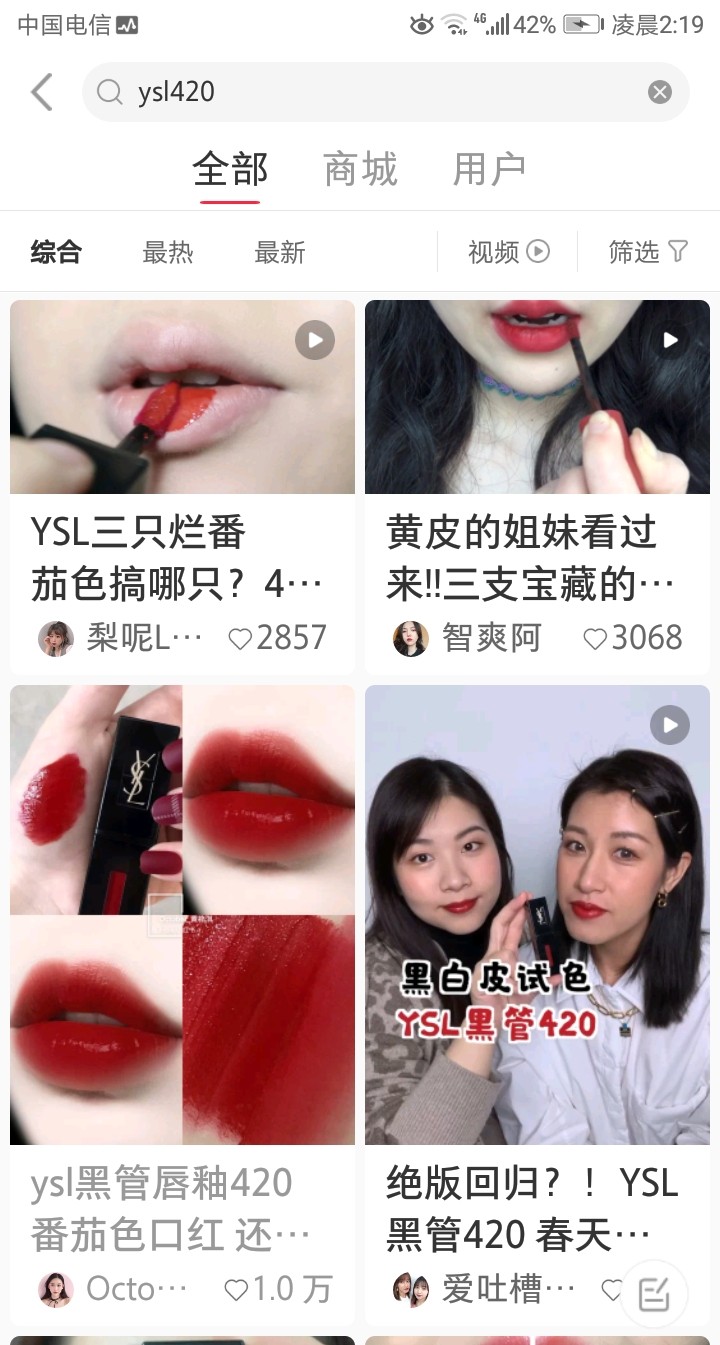
Task: Switch to the 商城 tab
Action: 360,169
